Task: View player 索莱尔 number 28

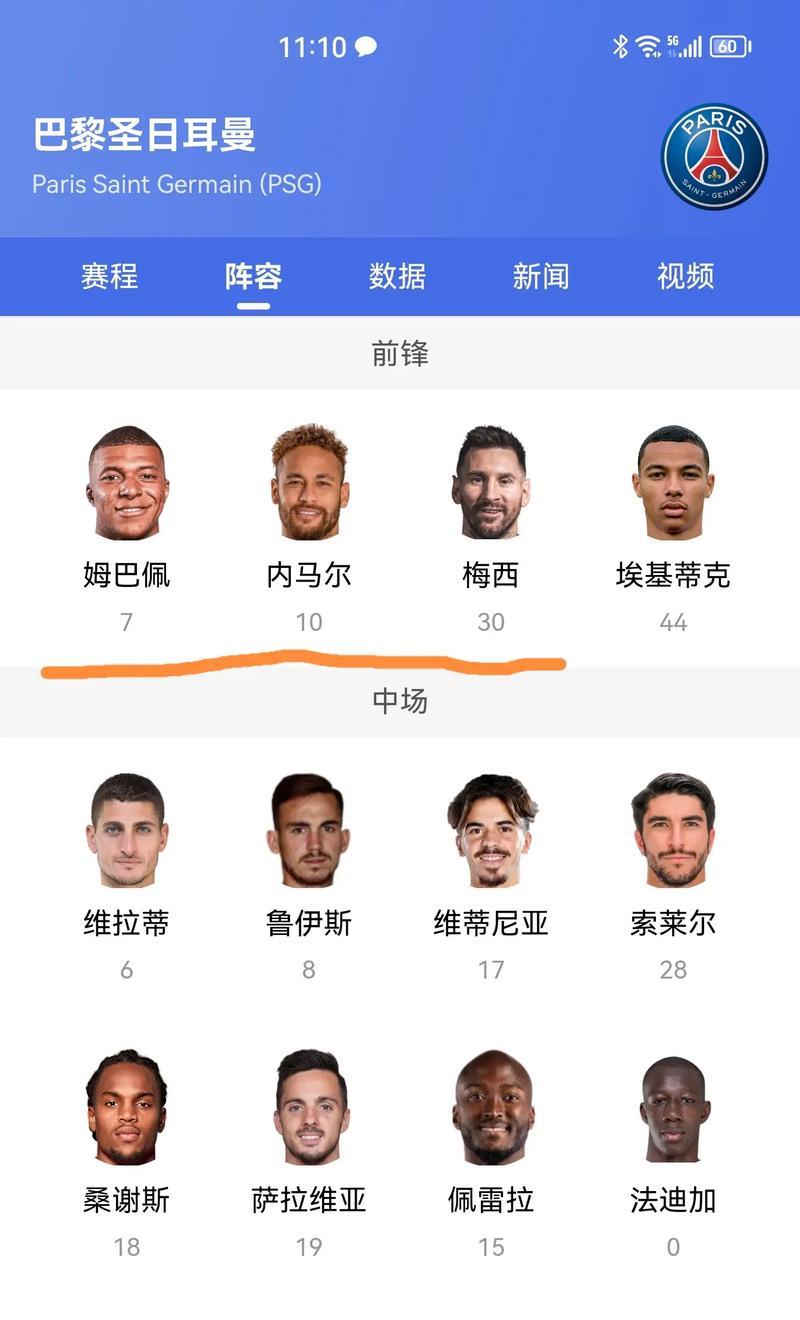Action: [x=673, y=877]
